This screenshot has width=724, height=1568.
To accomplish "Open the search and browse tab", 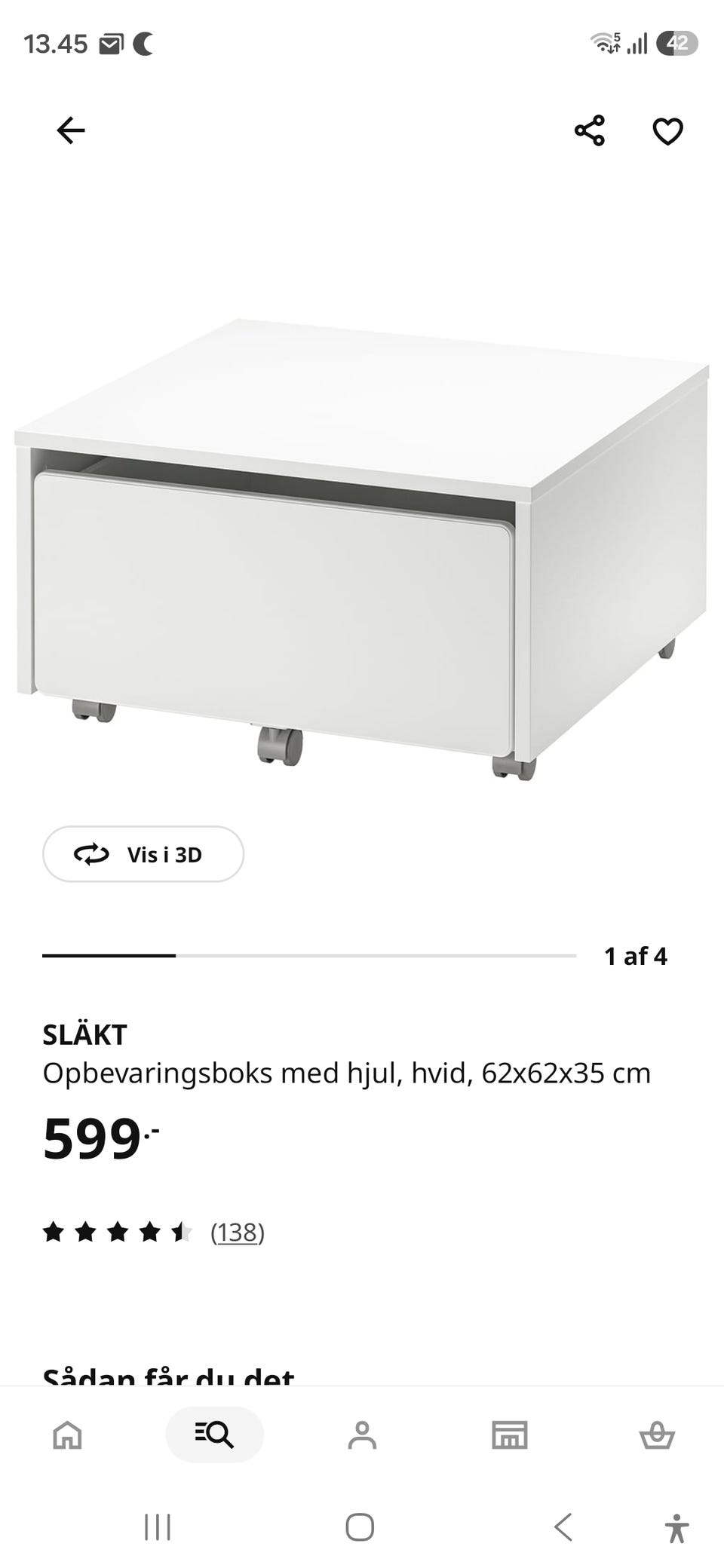I will 215,1434.
